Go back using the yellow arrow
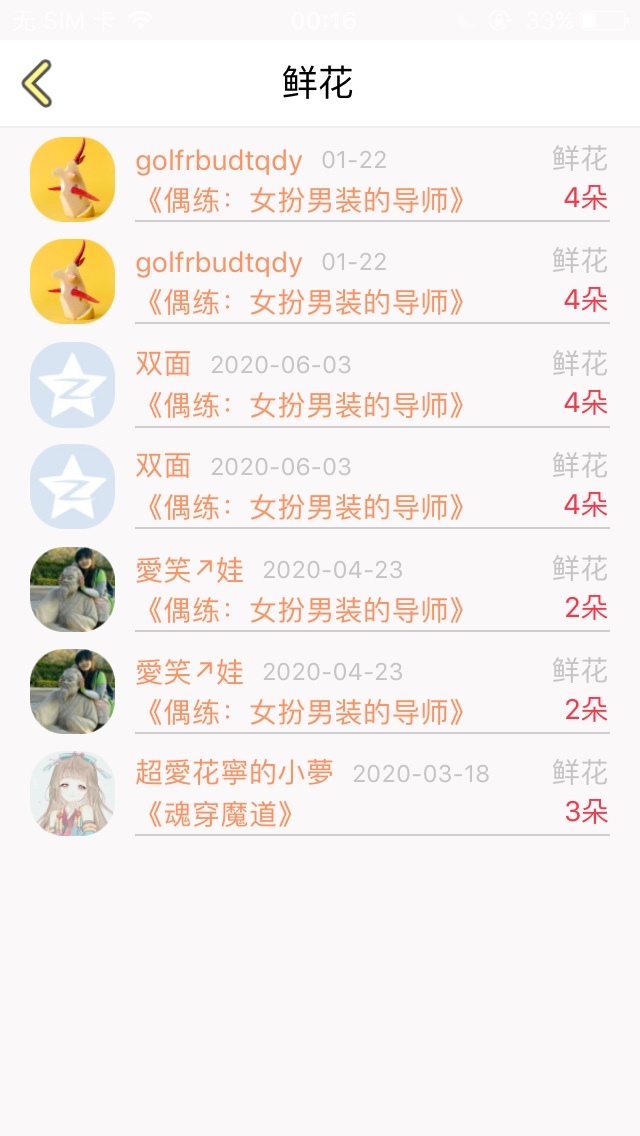Screen dimensions: 640x1136 point(37,83)
